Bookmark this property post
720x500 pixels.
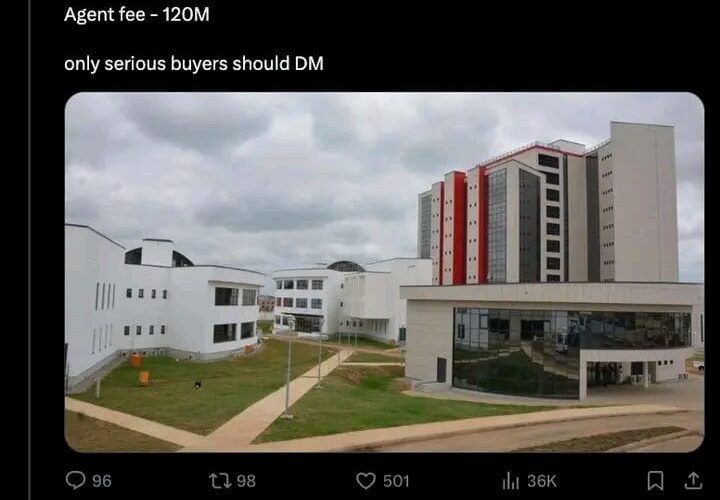click(655, 481)
